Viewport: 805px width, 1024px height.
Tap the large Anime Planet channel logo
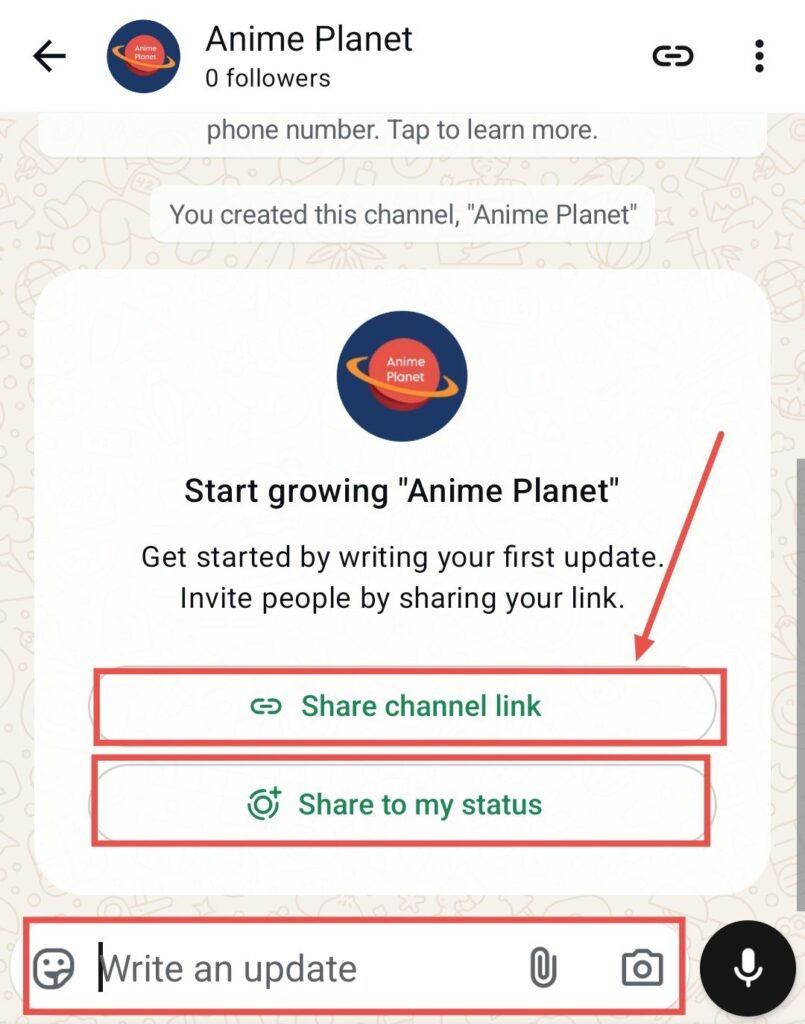(x=401, y=375)
